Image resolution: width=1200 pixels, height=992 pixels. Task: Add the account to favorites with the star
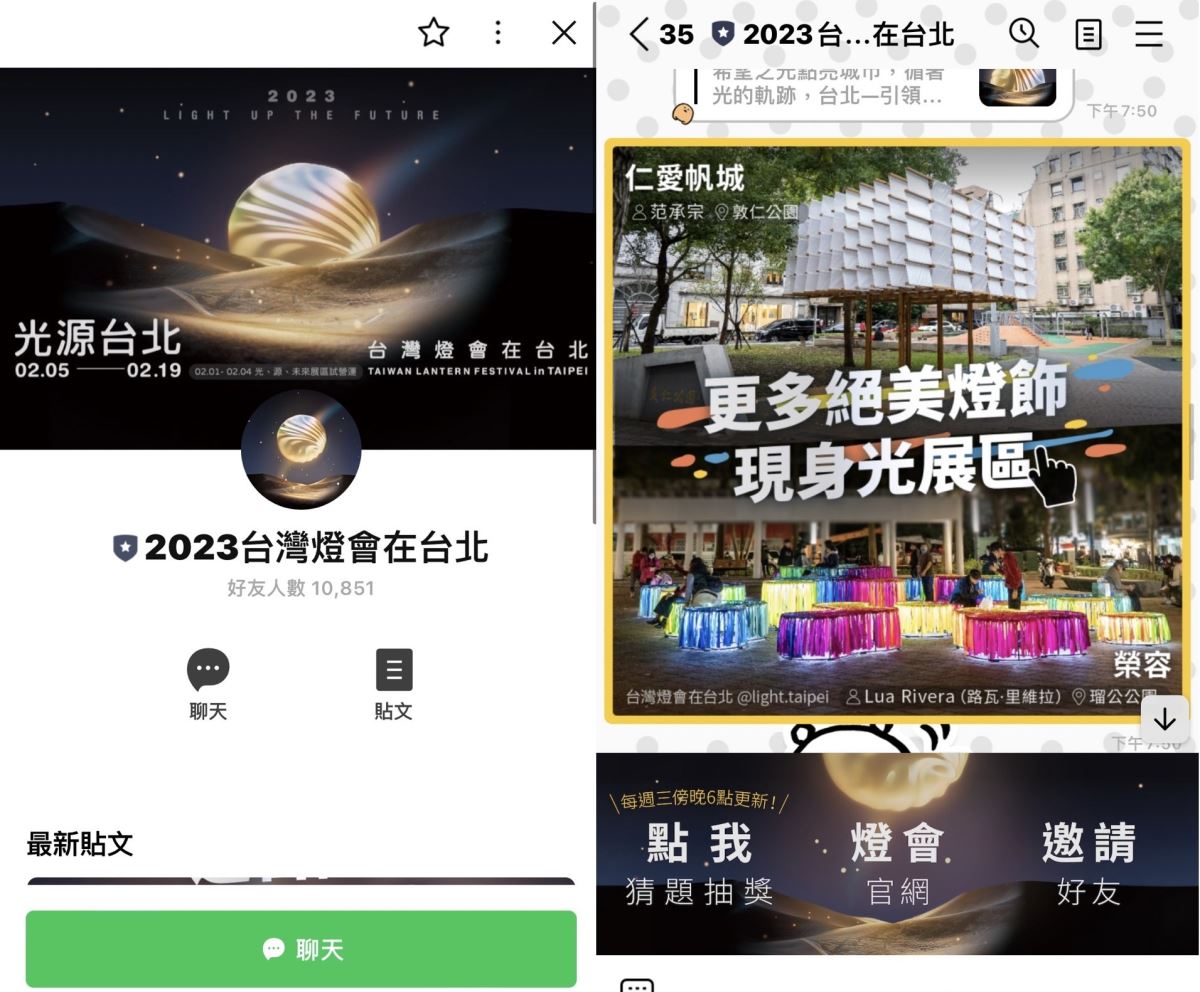point(433,33)
